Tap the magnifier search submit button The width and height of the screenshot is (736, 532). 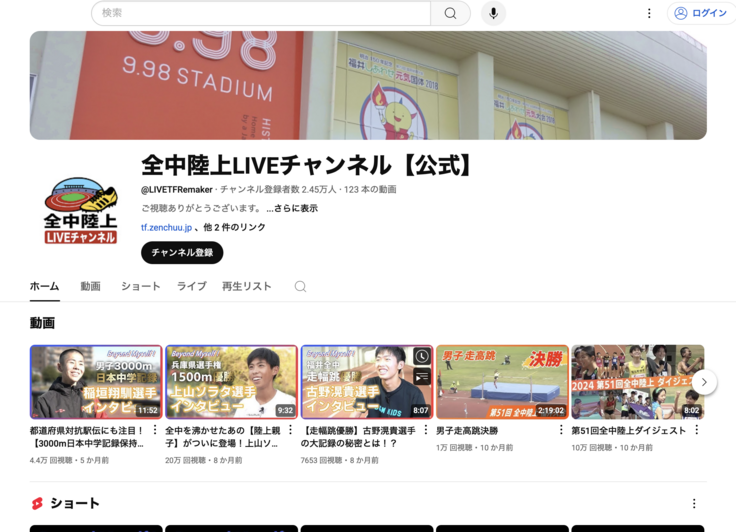coord(450,13)
